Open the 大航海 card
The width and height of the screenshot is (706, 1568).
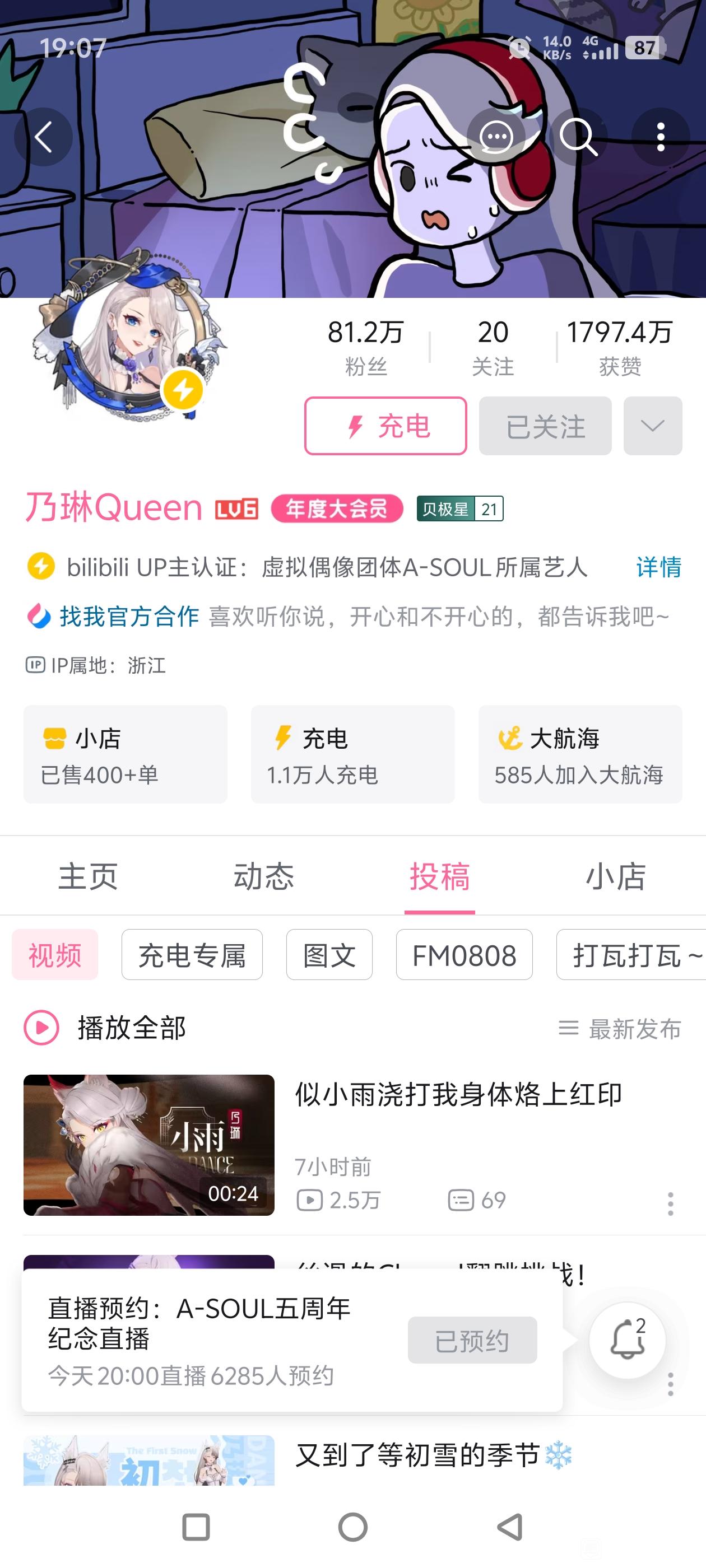(580, 754)
